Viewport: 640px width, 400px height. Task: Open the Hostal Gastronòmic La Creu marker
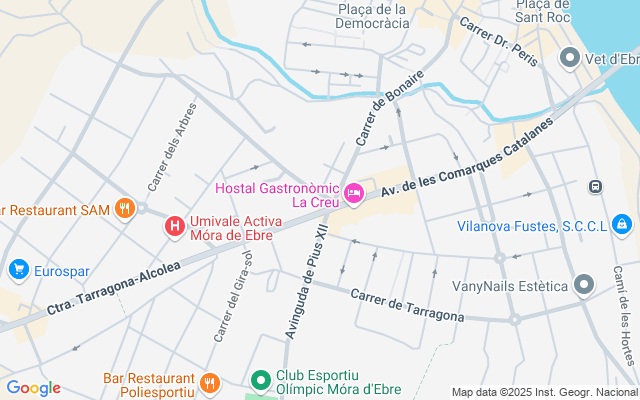click(353, 193)
